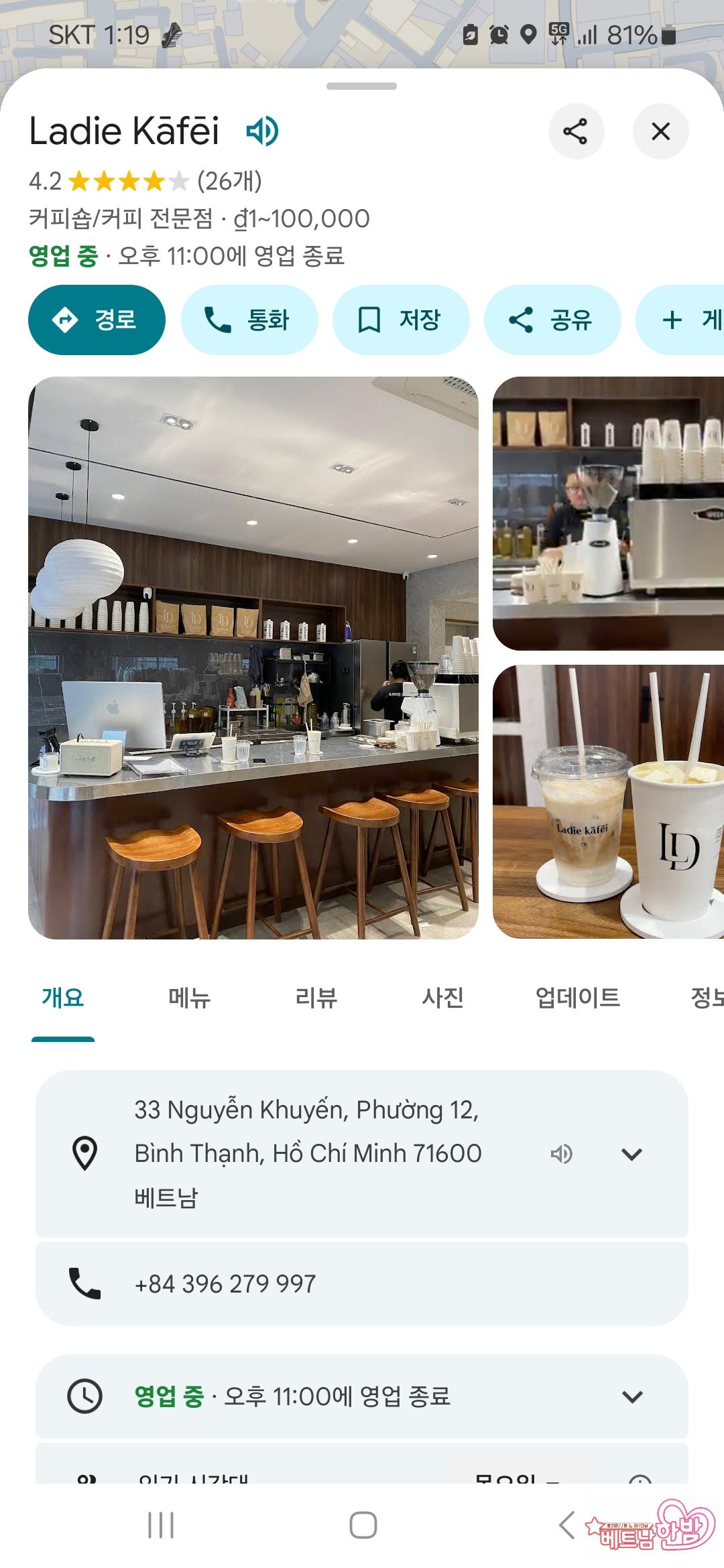Select the 개요 overview tab
The image size is (724, 1568).
tap(63, 998)
